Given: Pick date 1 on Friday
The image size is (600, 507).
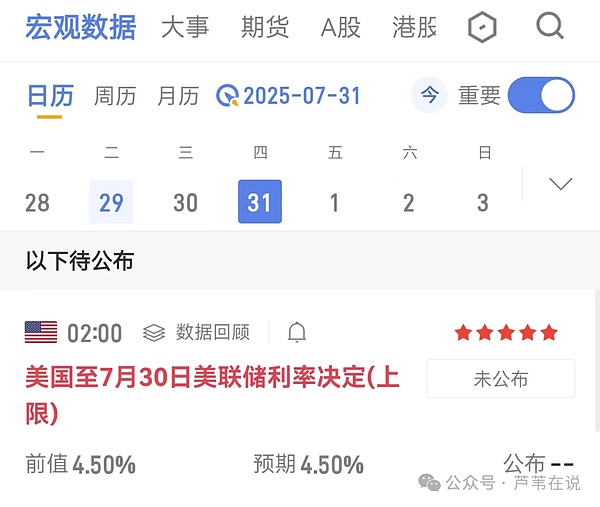Looking at the screenshot, I should pyautogui.click(x=334, y=203).
